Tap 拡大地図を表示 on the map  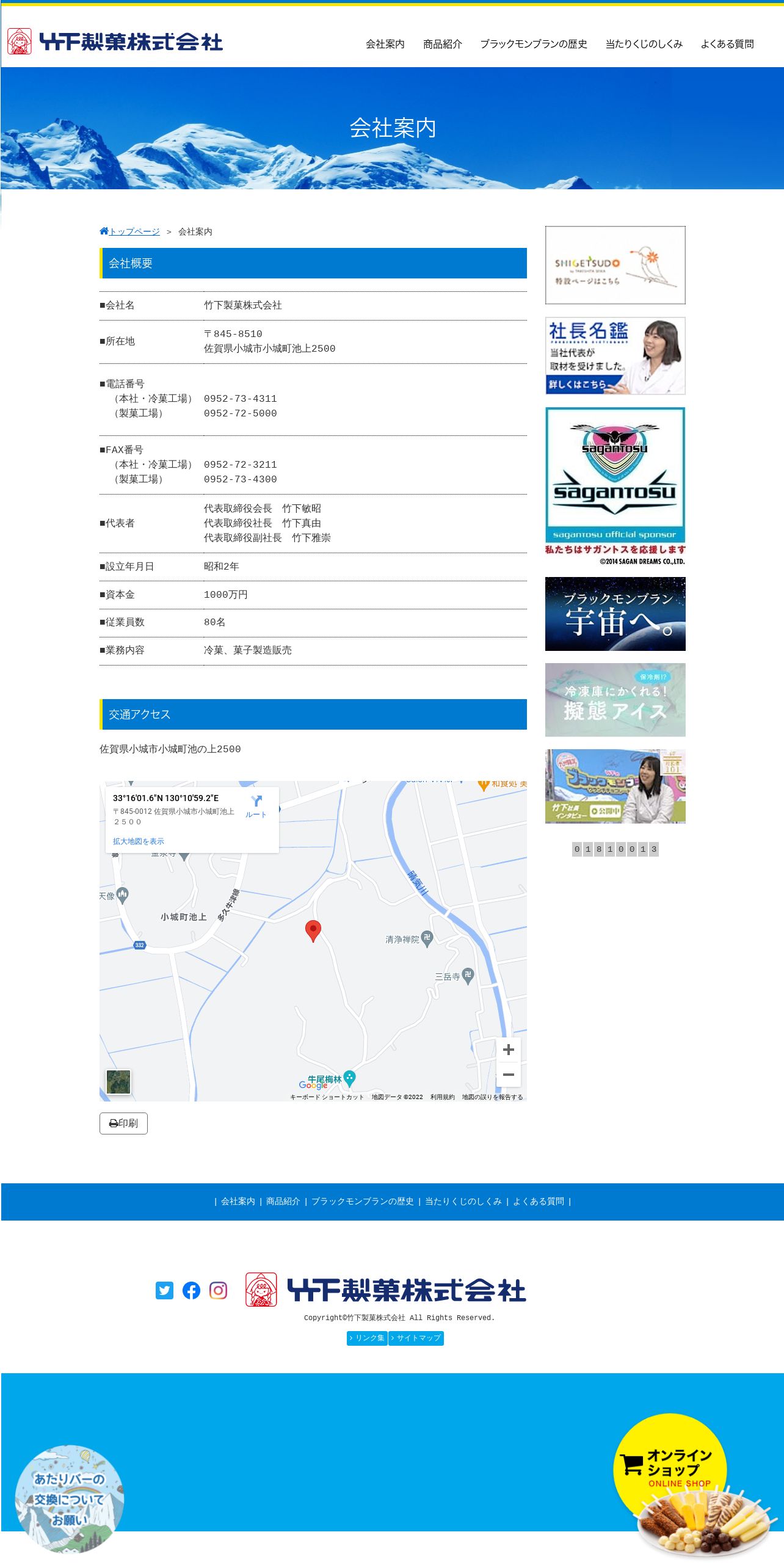[139, 841]
